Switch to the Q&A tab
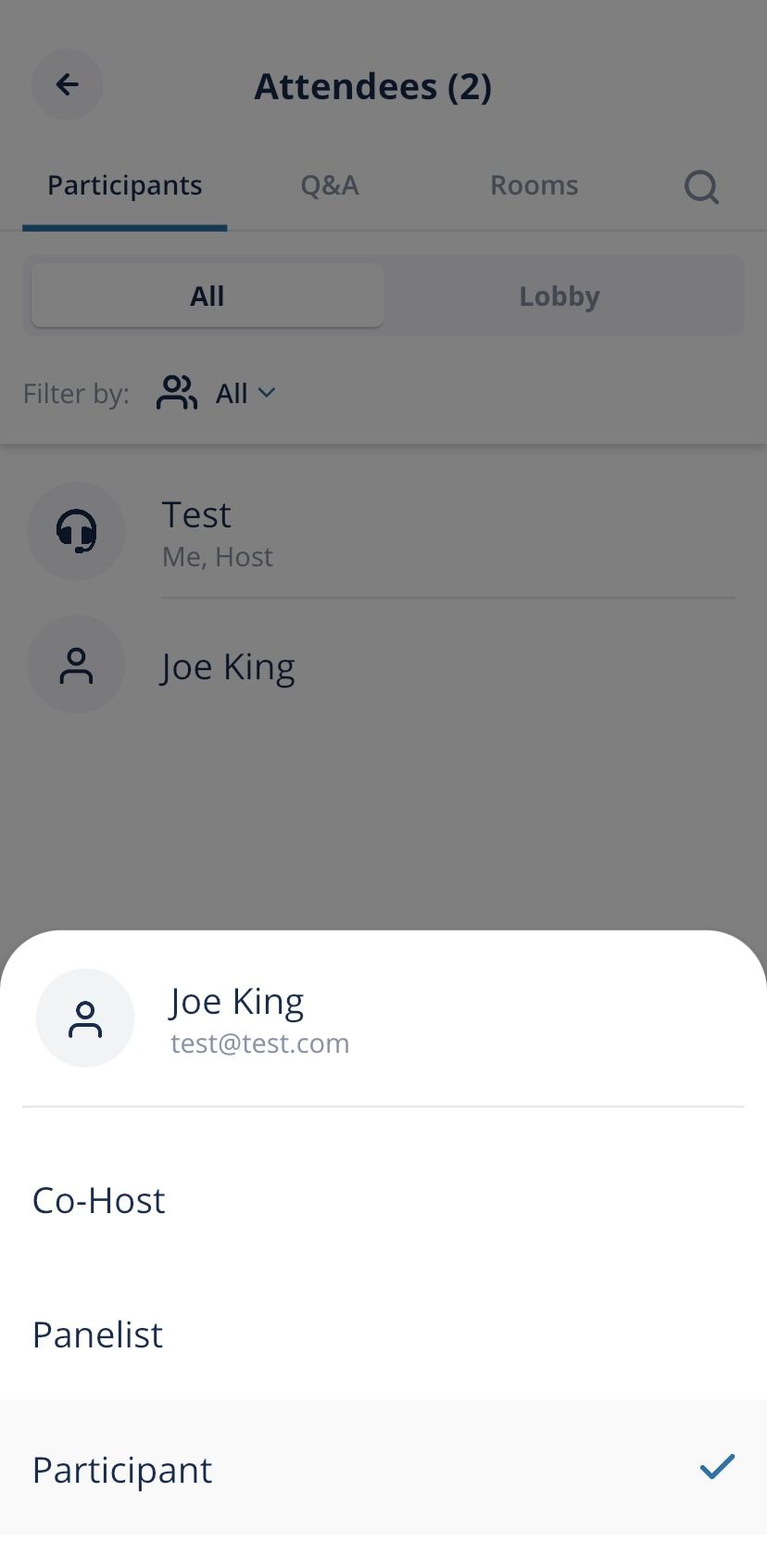 point(329,184)
